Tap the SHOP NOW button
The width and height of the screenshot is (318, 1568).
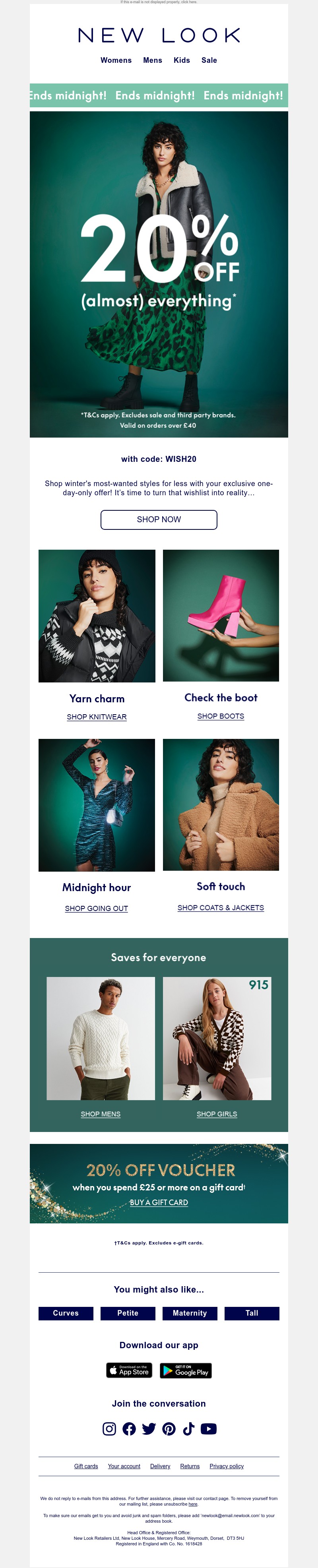coord(158,519)
